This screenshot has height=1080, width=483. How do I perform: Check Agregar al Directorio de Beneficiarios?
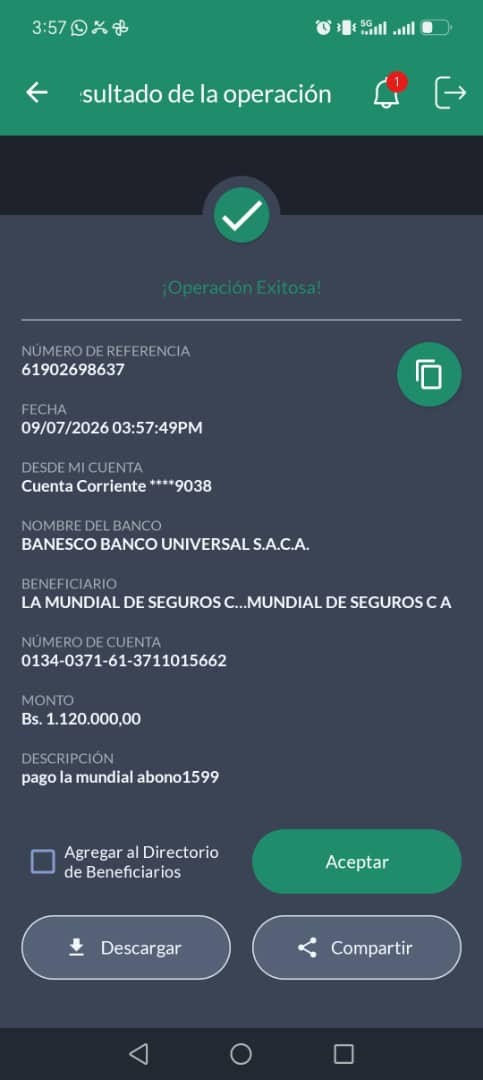(43, 862)
